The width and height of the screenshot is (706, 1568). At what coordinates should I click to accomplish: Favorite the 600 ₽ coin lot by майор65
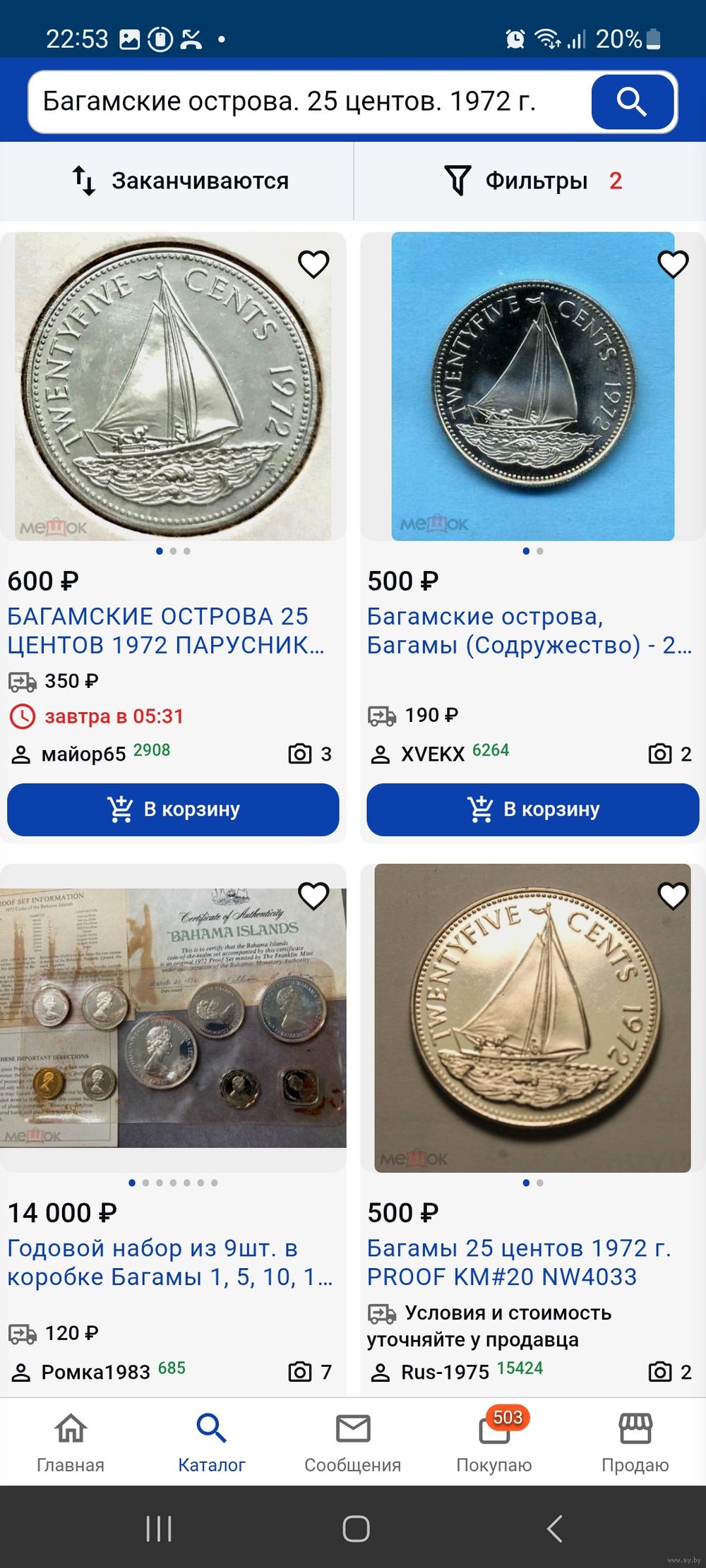tap(313, 265)
